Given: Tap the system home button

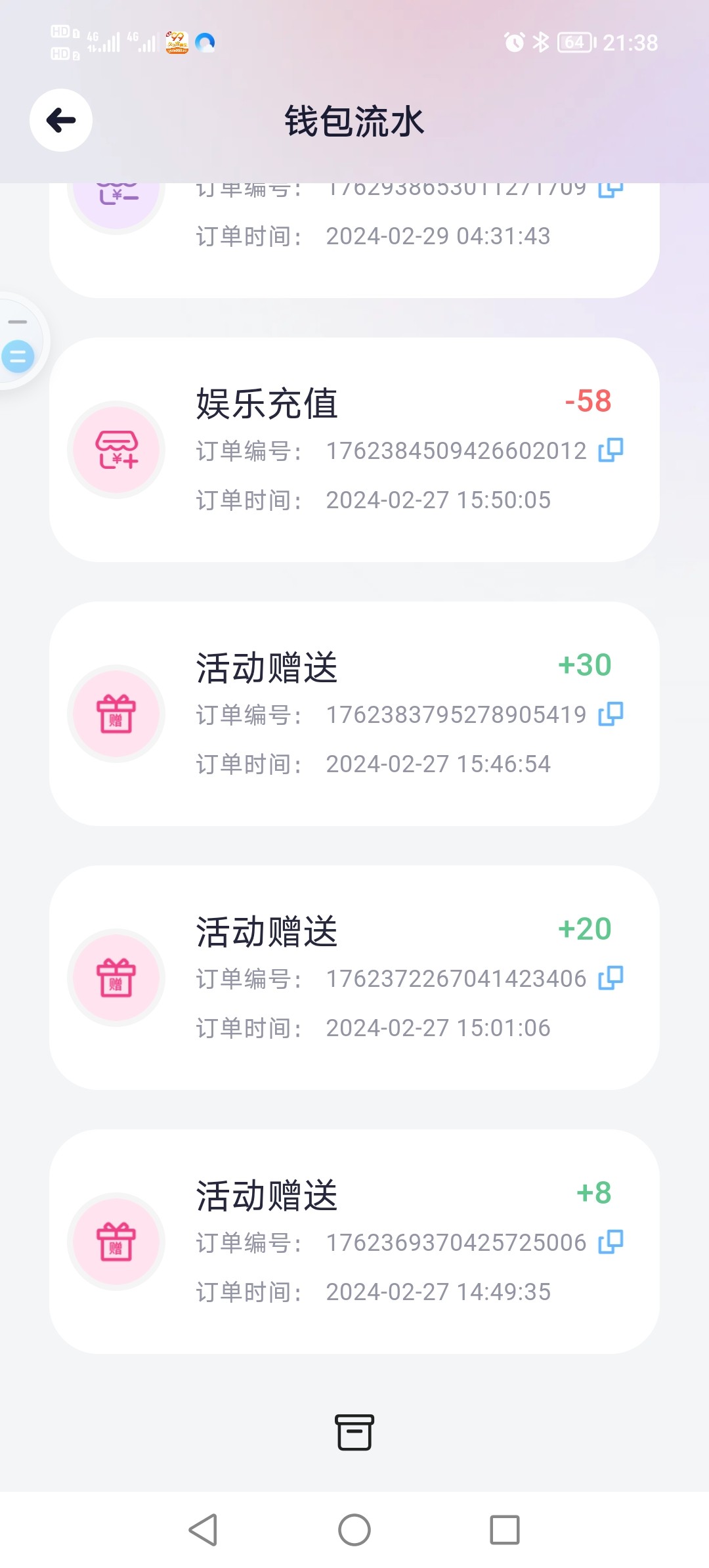Looking at the screenshot, I should click(x=354, y=1530).
